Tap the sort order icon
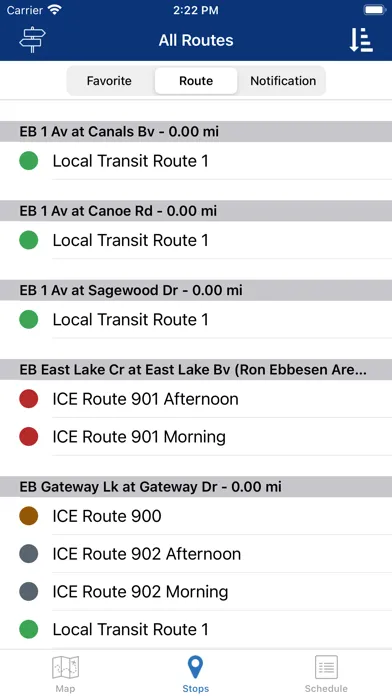 point(361,40)
